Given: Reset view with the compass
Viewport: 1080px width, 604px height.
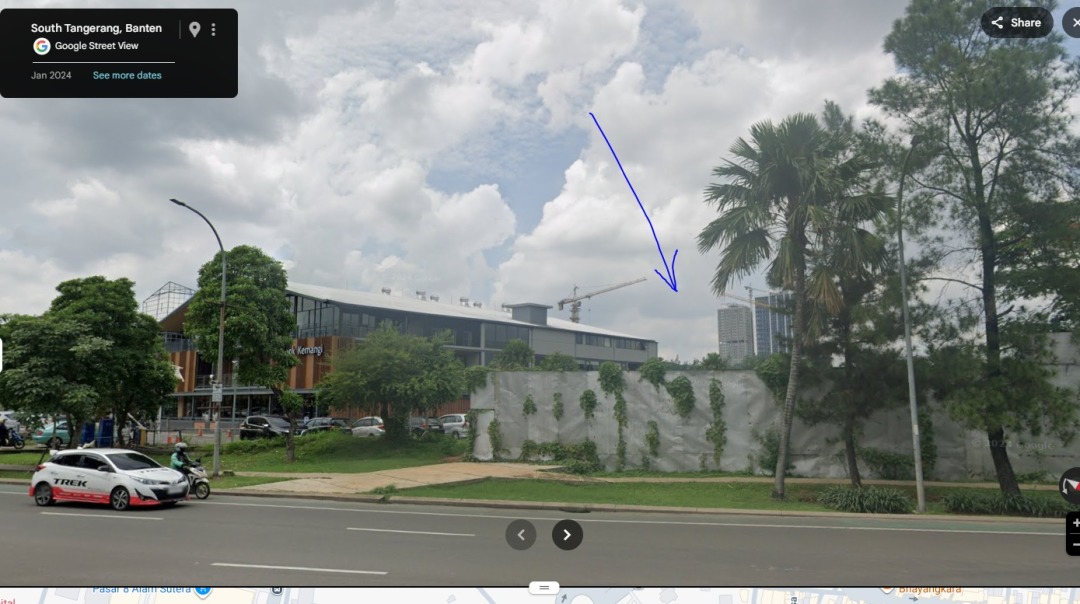Looking at the screenshot, I should point(1070,486).
